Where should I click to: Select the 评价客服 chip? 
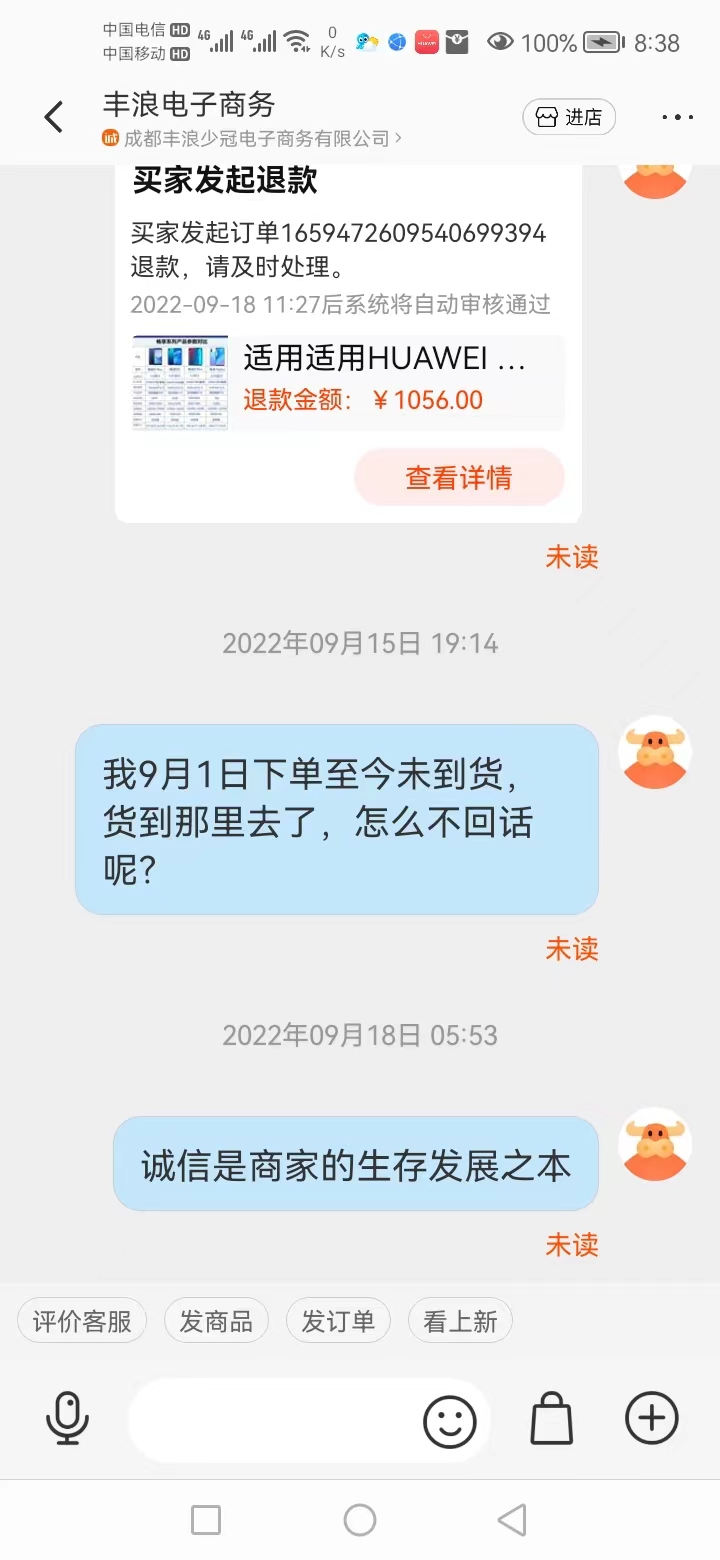82,1321
